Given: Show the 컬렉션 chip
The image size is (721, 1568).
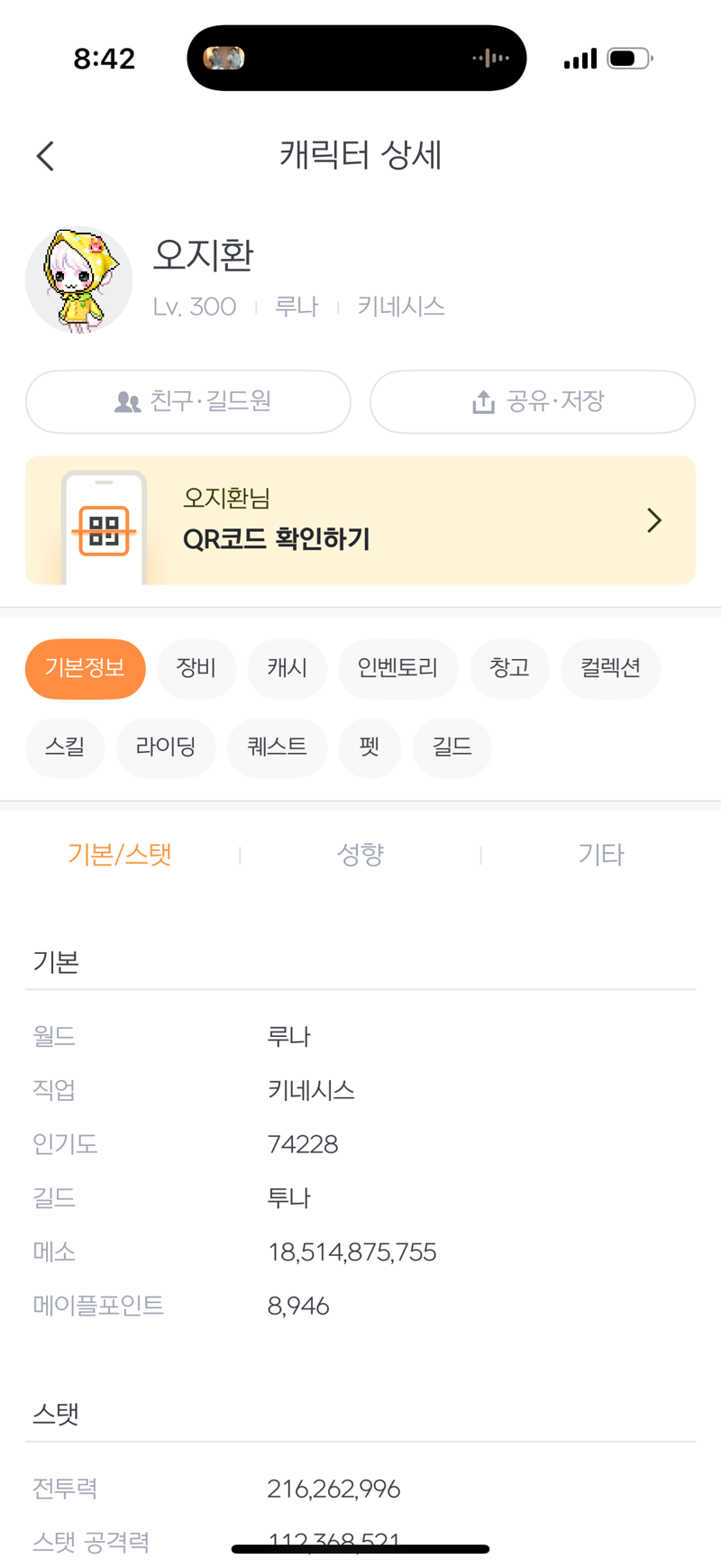Looking at the screenshot, I should (611, 669).
